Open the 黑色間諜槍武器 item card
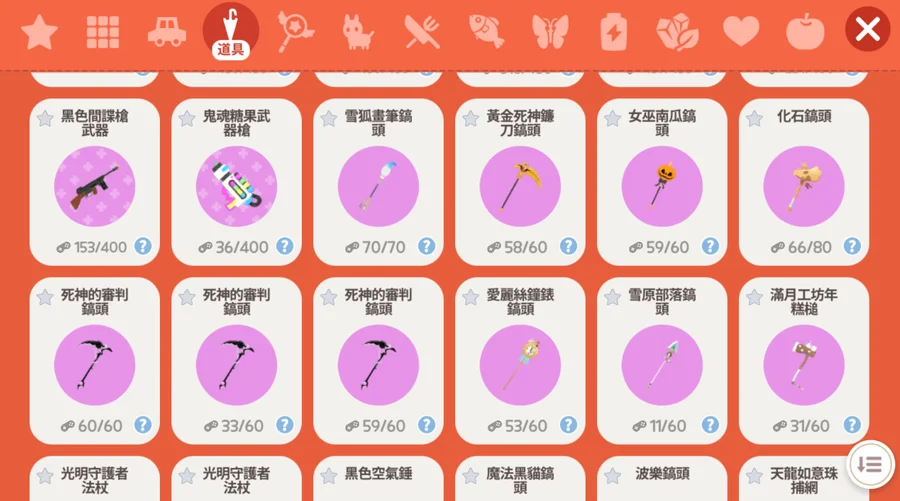Viewport: 900px width, 501px height. (x=95, y=185)
